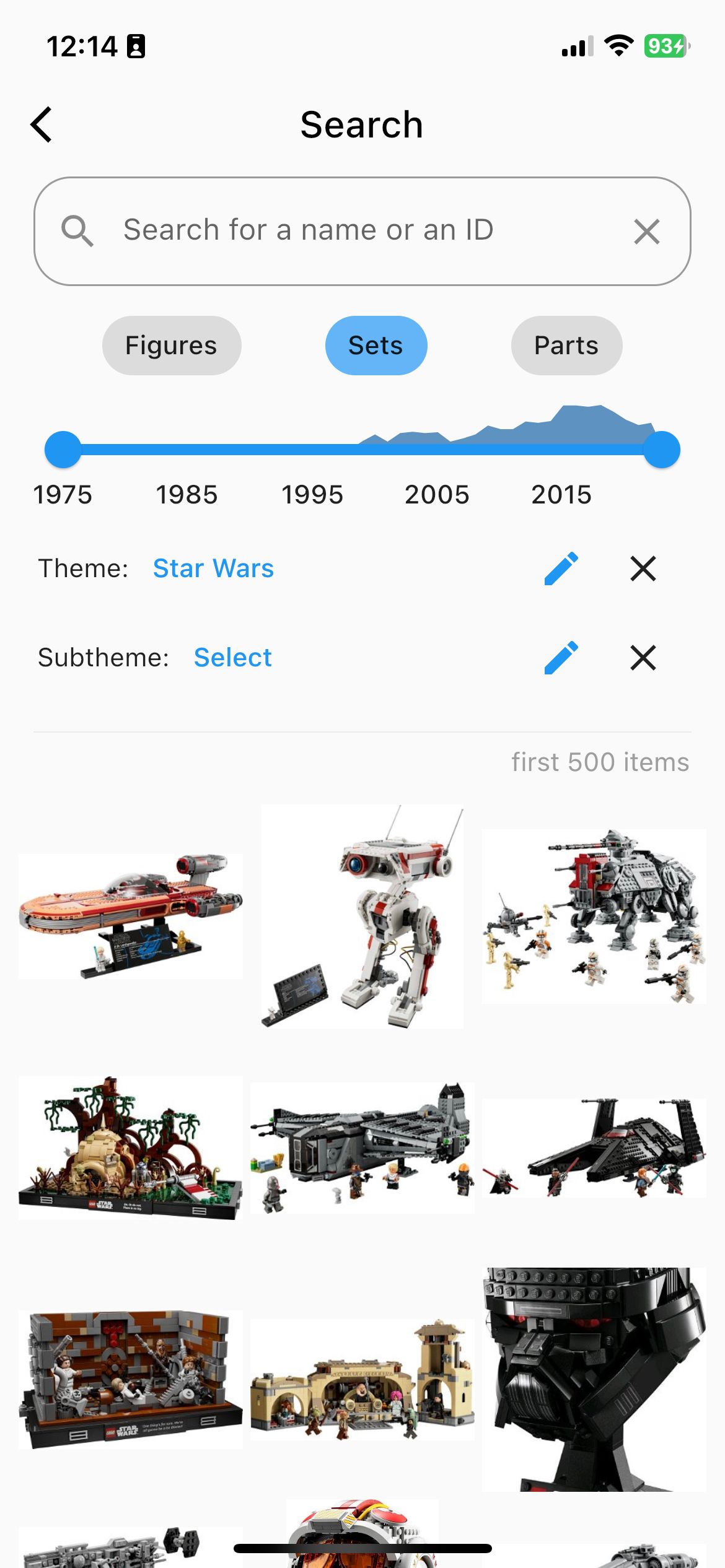Screen dimensions: 725x1568
Task: Select the Sets filter chip
Action: click(376, 346)
